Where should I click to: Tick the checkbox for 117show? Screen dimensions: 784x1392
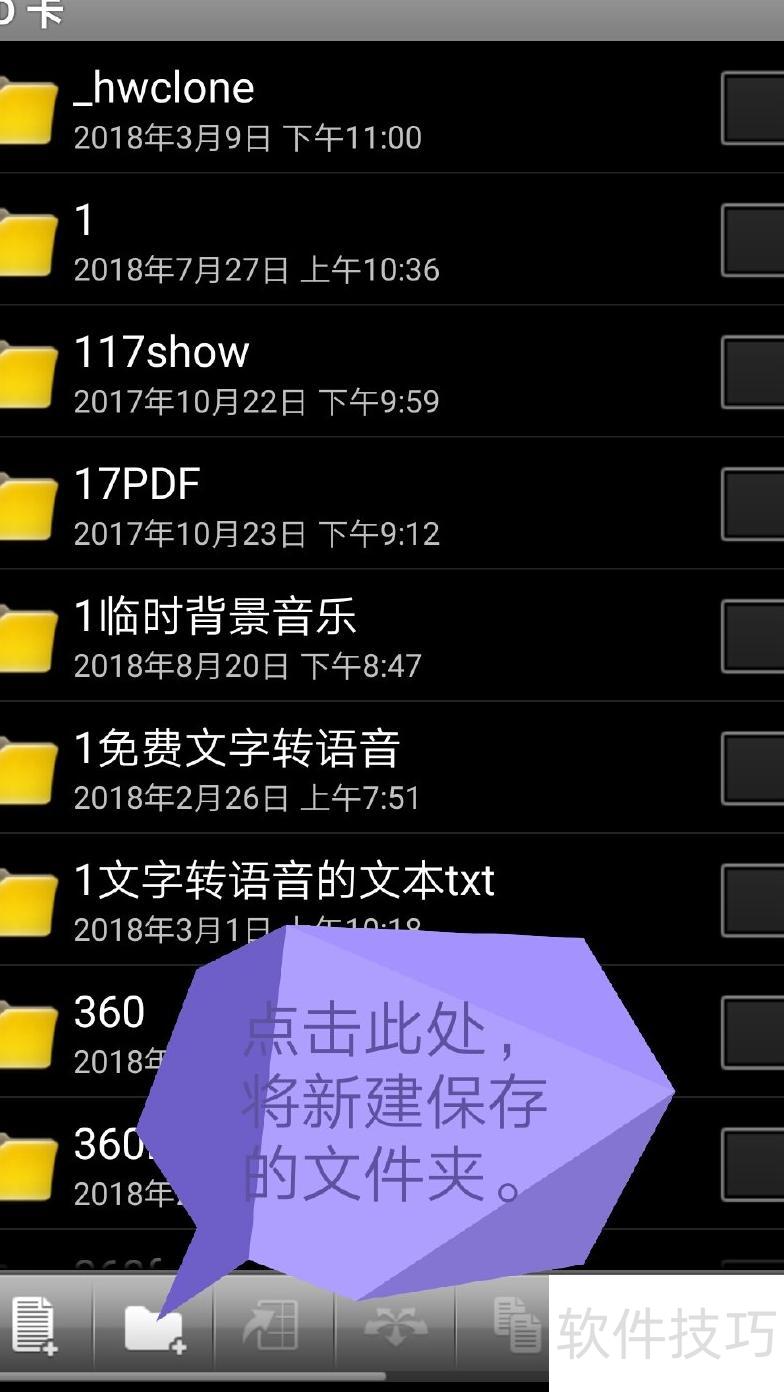(x=753, y=372)
